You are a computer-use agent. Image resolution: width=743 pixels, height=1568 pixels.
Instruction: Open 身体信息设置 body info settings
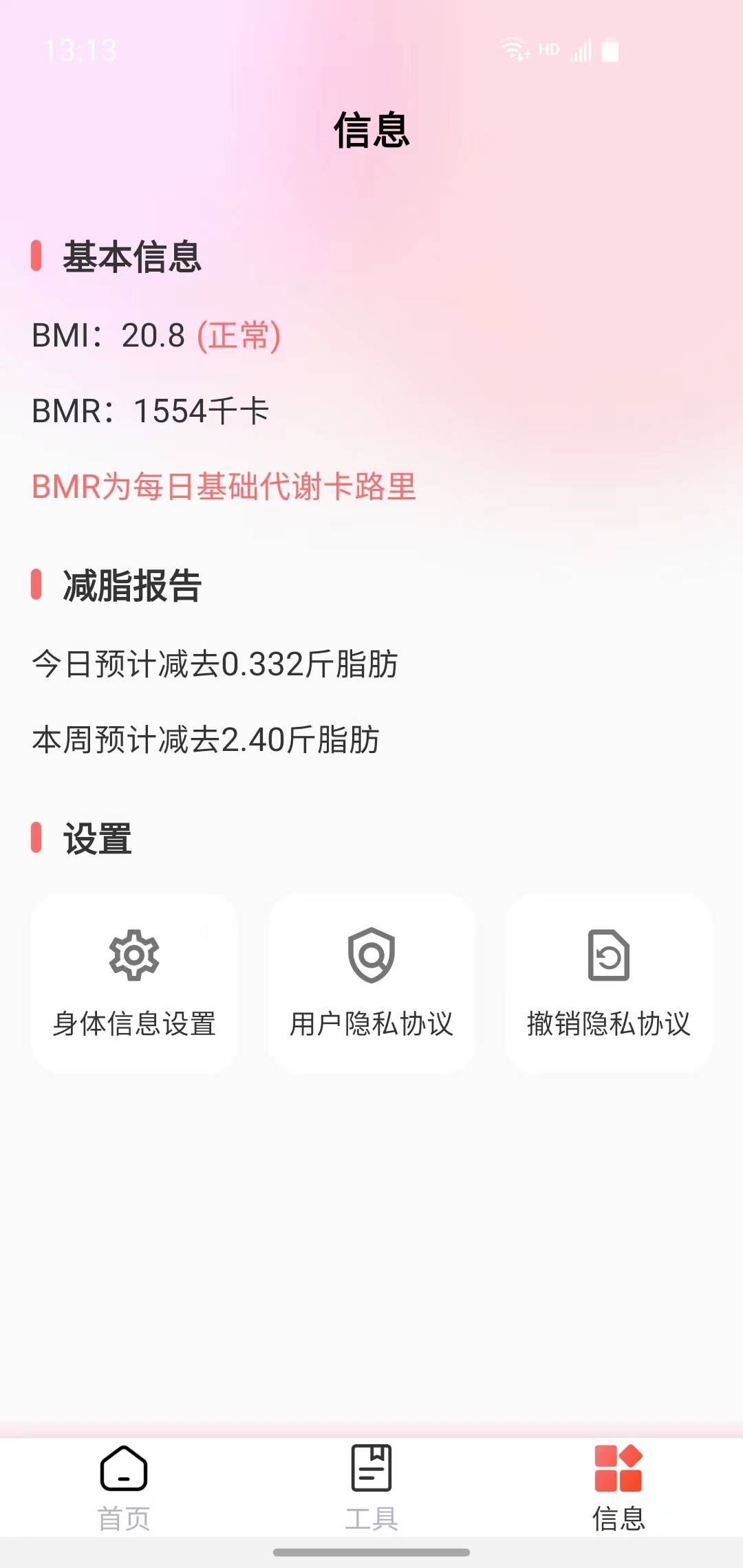point(134,982)
